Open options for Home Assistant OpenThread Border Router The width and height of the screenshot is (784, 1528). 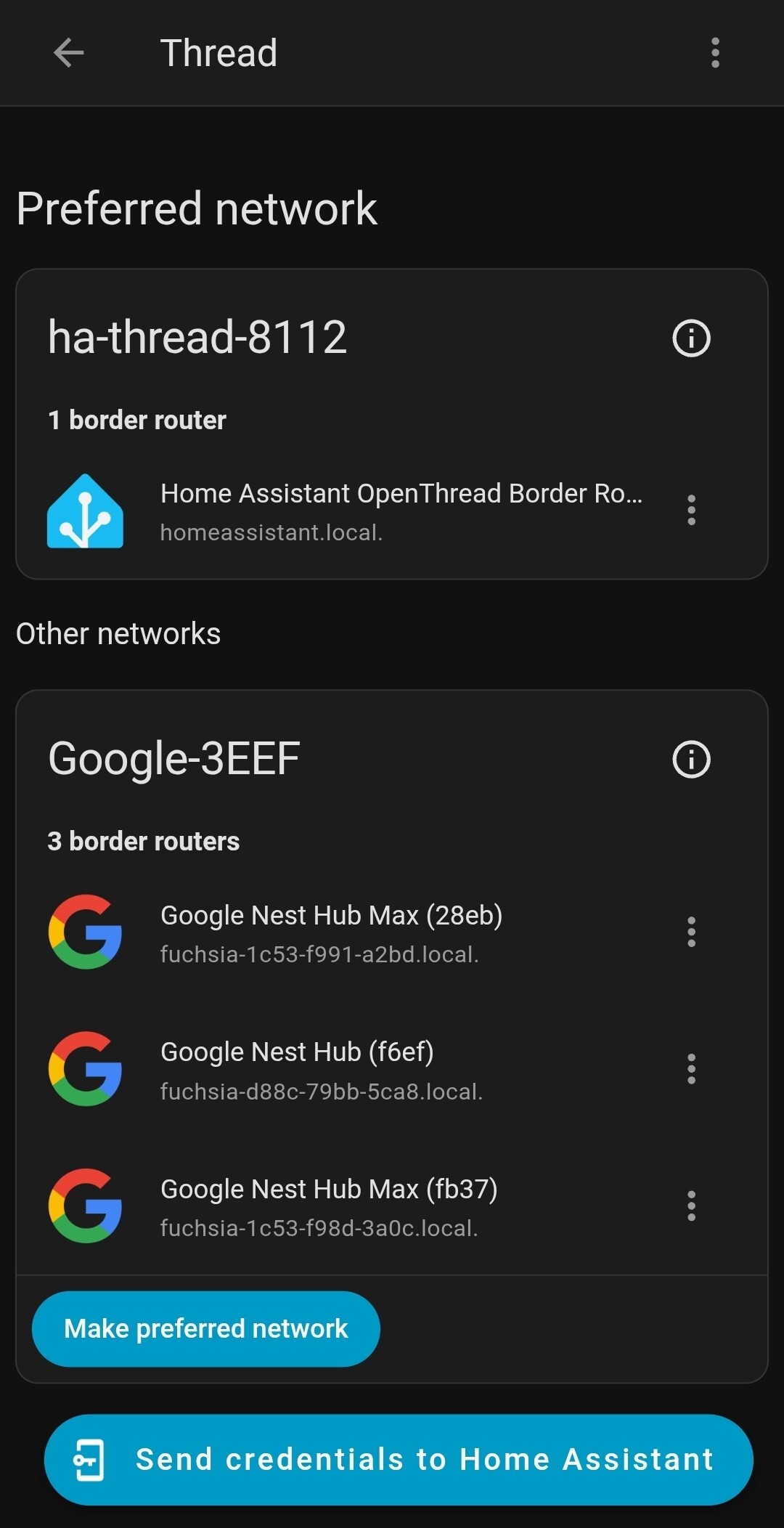point(691,510)
